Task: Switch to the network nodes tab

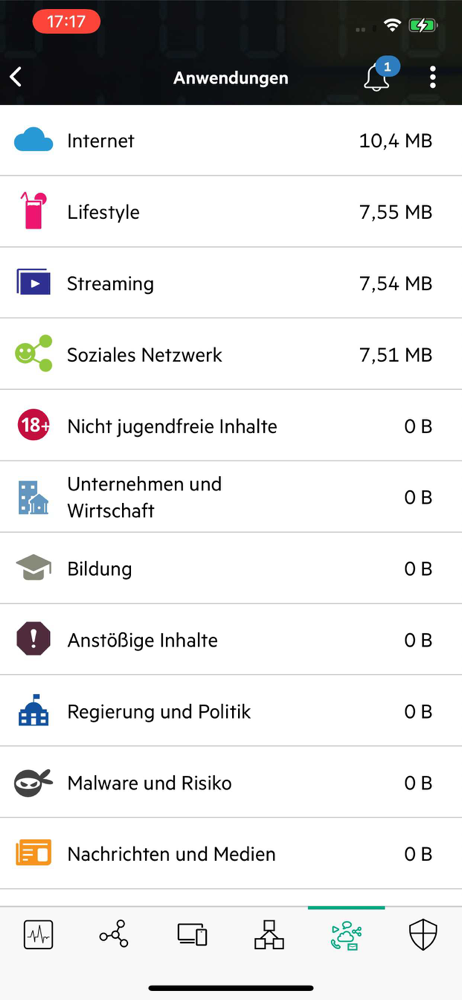Action: pos(114,935)
